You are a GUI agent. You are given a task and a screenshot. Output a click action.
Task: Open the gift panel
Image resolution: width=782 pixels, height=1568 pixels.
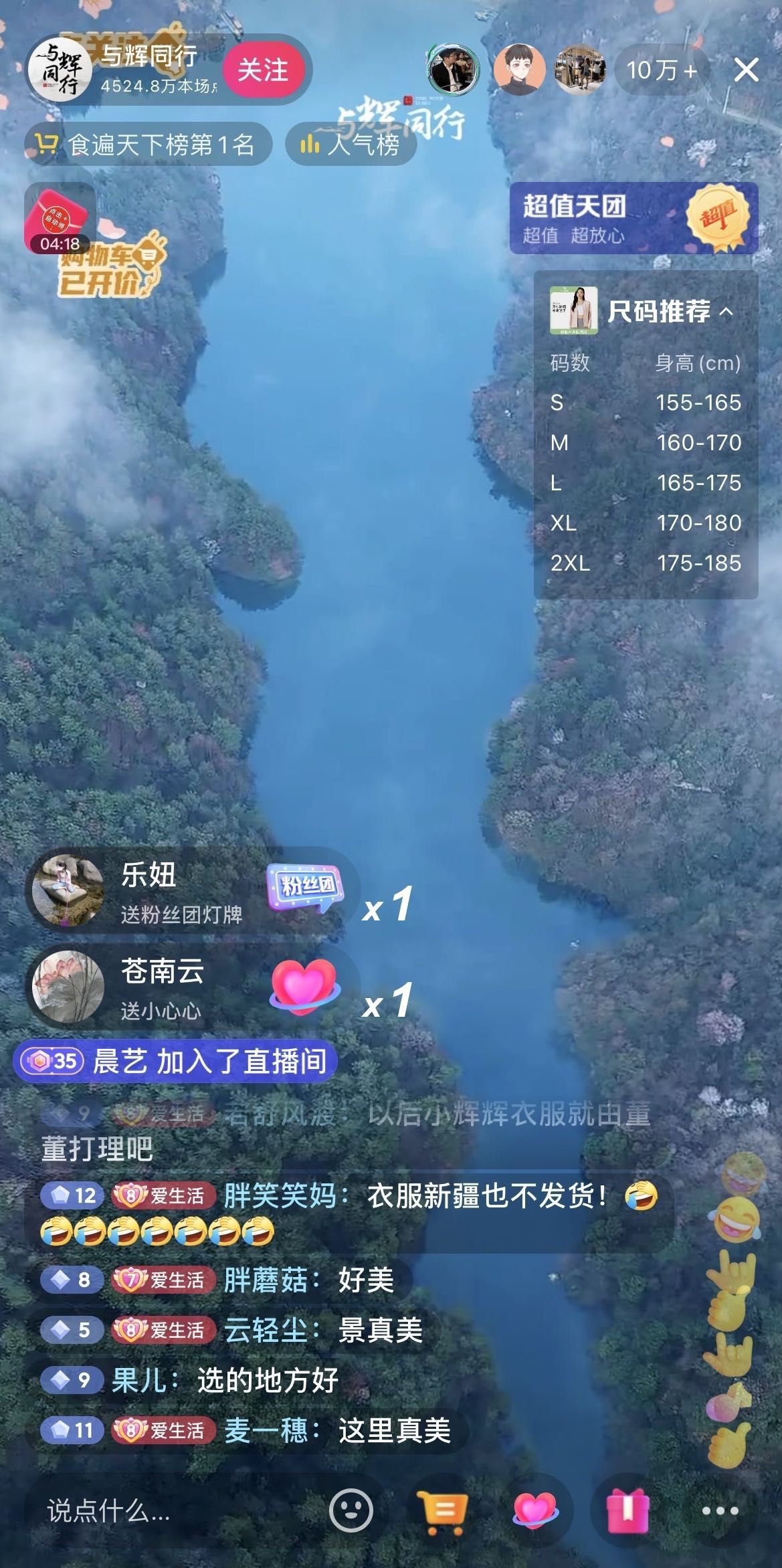pyautogui.click(x=627, y=1511)
